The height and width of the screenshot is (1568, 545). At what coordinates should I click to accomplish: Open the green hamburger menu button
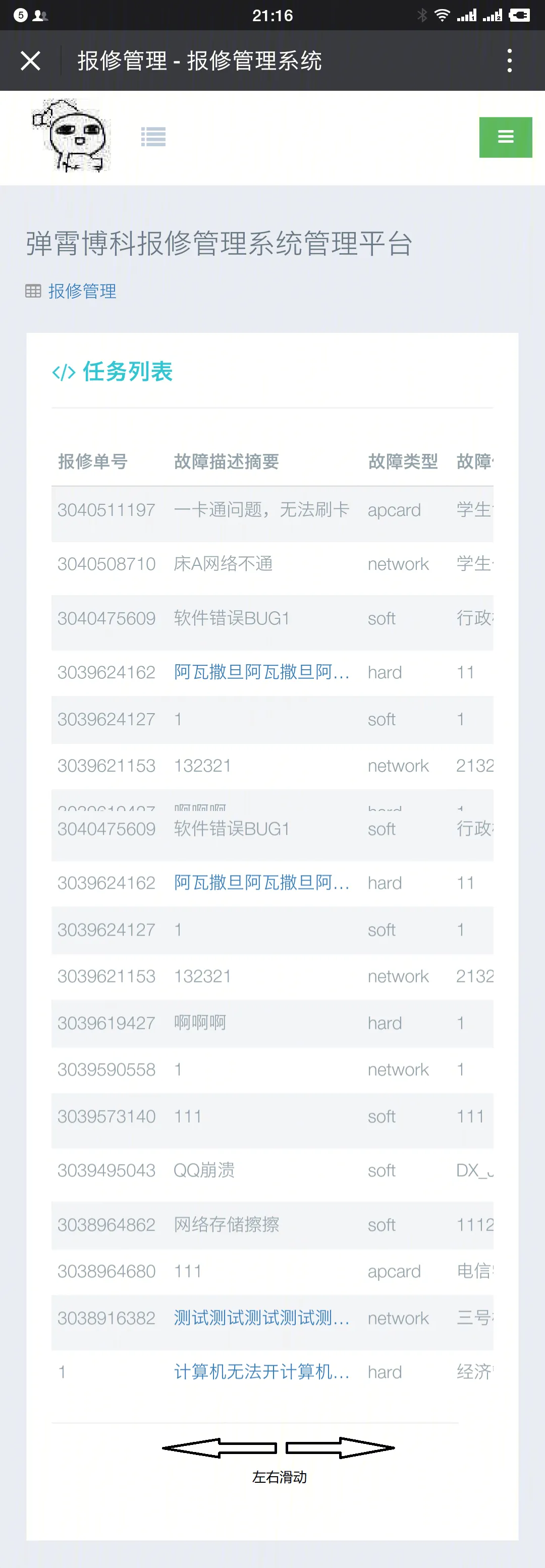coord(505,137)
